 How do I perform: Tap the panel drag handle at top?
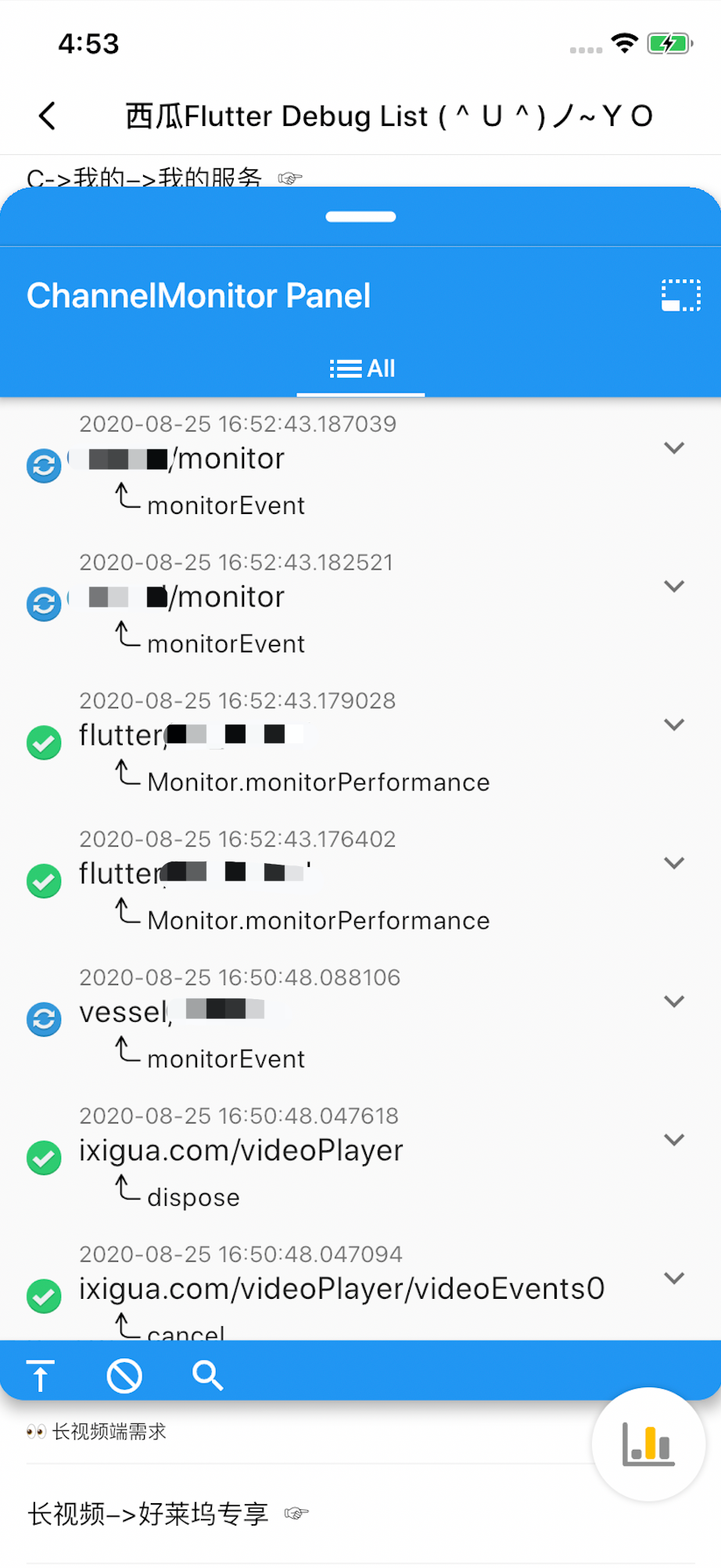(x=360, y=217)
